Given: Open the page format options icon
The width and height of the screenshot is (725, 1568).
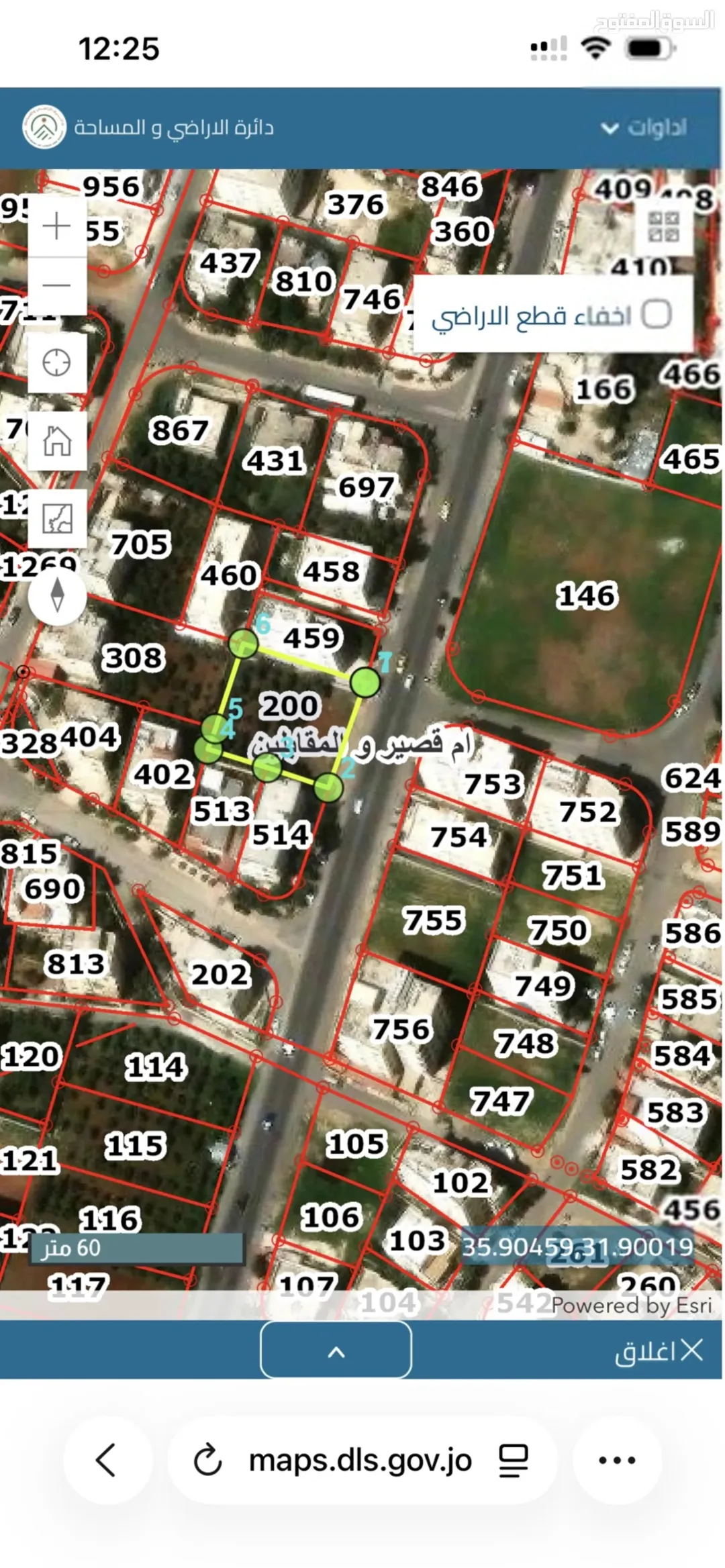Looking at the screenshot, I should [x=514, y=1461].
